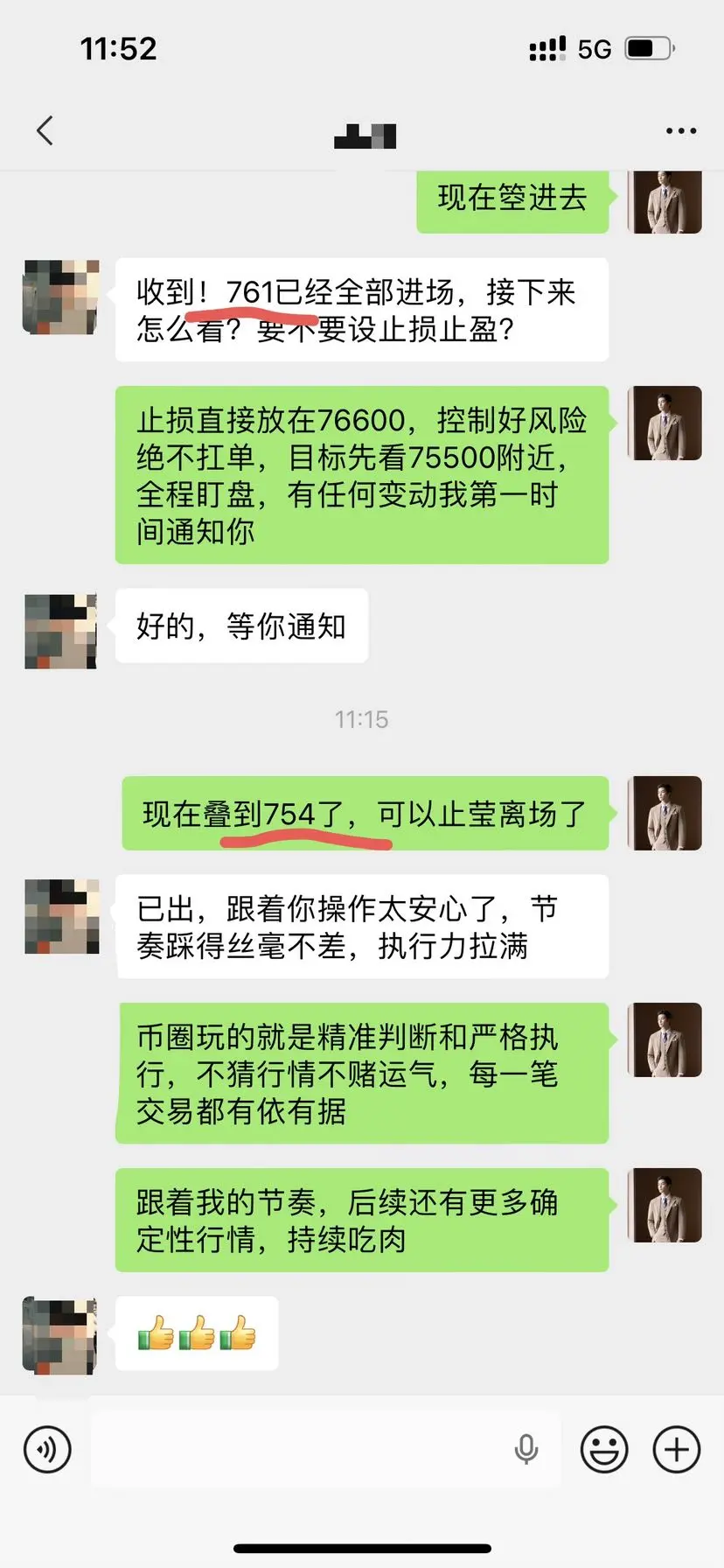Tap the clock showing 11:52
724x1568 pixels.
pyautogui.click(x=120, y=49)
